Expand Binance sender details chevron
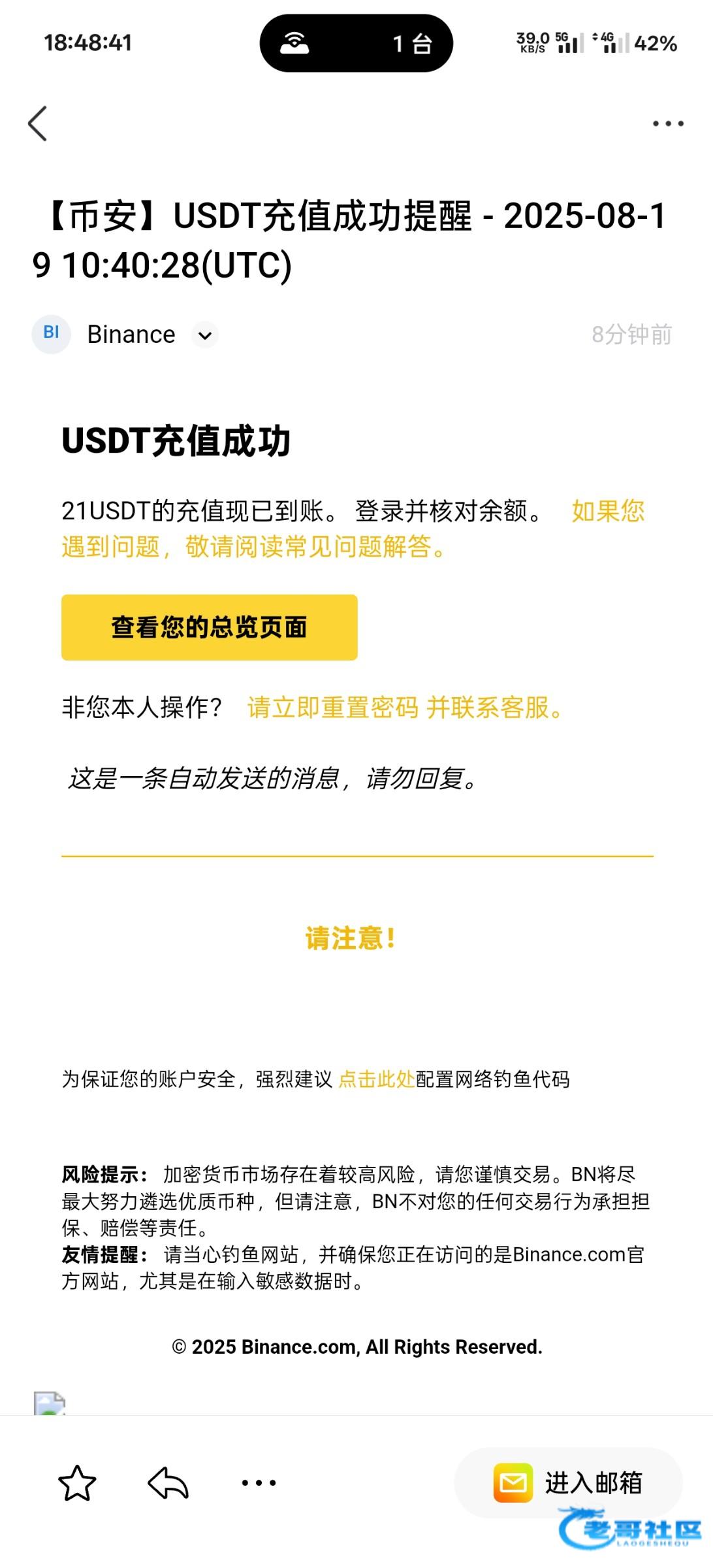This screenshot has height=1568, width=713. pyautogui.click(x=205, y=335)
